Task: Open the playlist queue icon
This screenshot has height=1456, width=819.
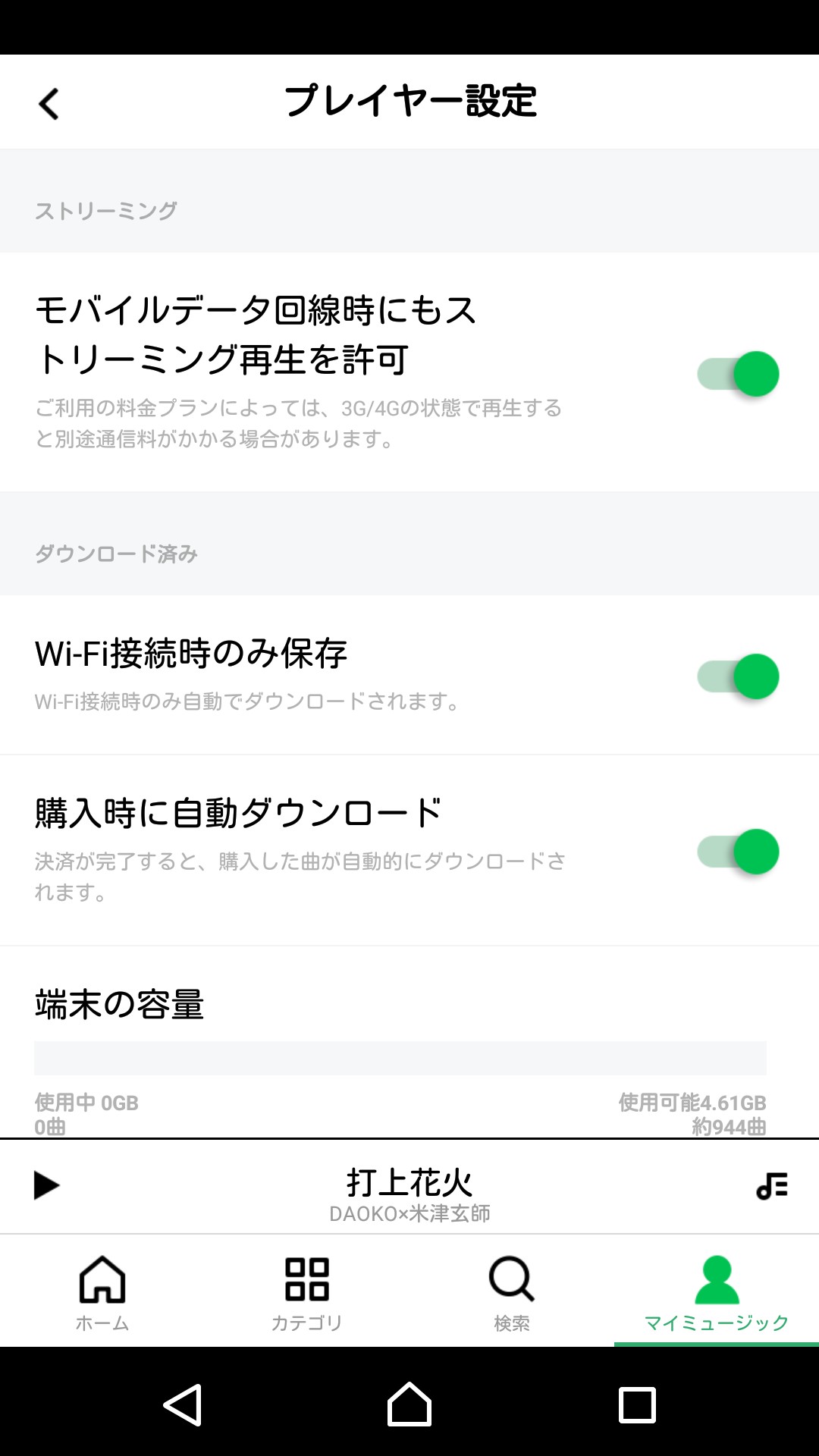Action: [x=772, y=1185]
